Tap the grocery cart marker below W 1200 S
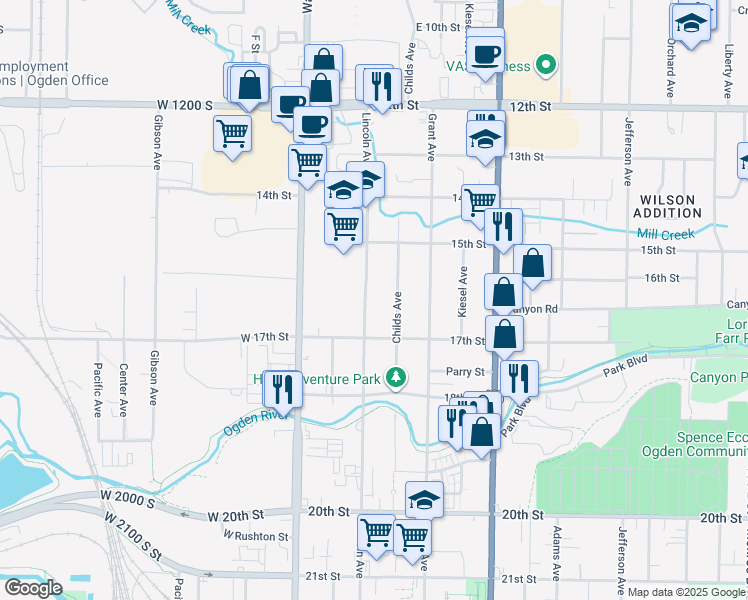This screenshot has height=600, width=748. [232, 132]
